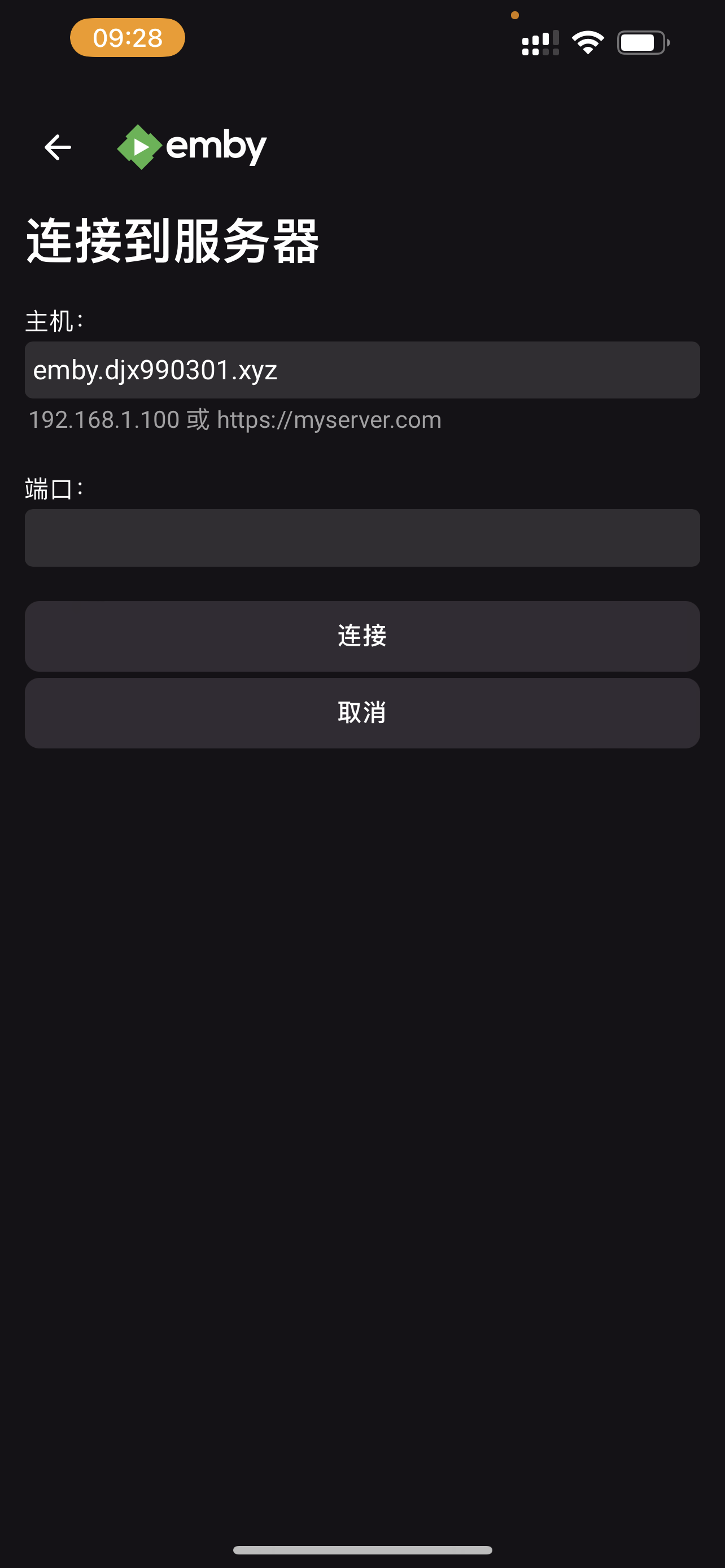Cancel with the 取消 button
The height and width of the screenshot is (1568, 725).
point(362,713)
